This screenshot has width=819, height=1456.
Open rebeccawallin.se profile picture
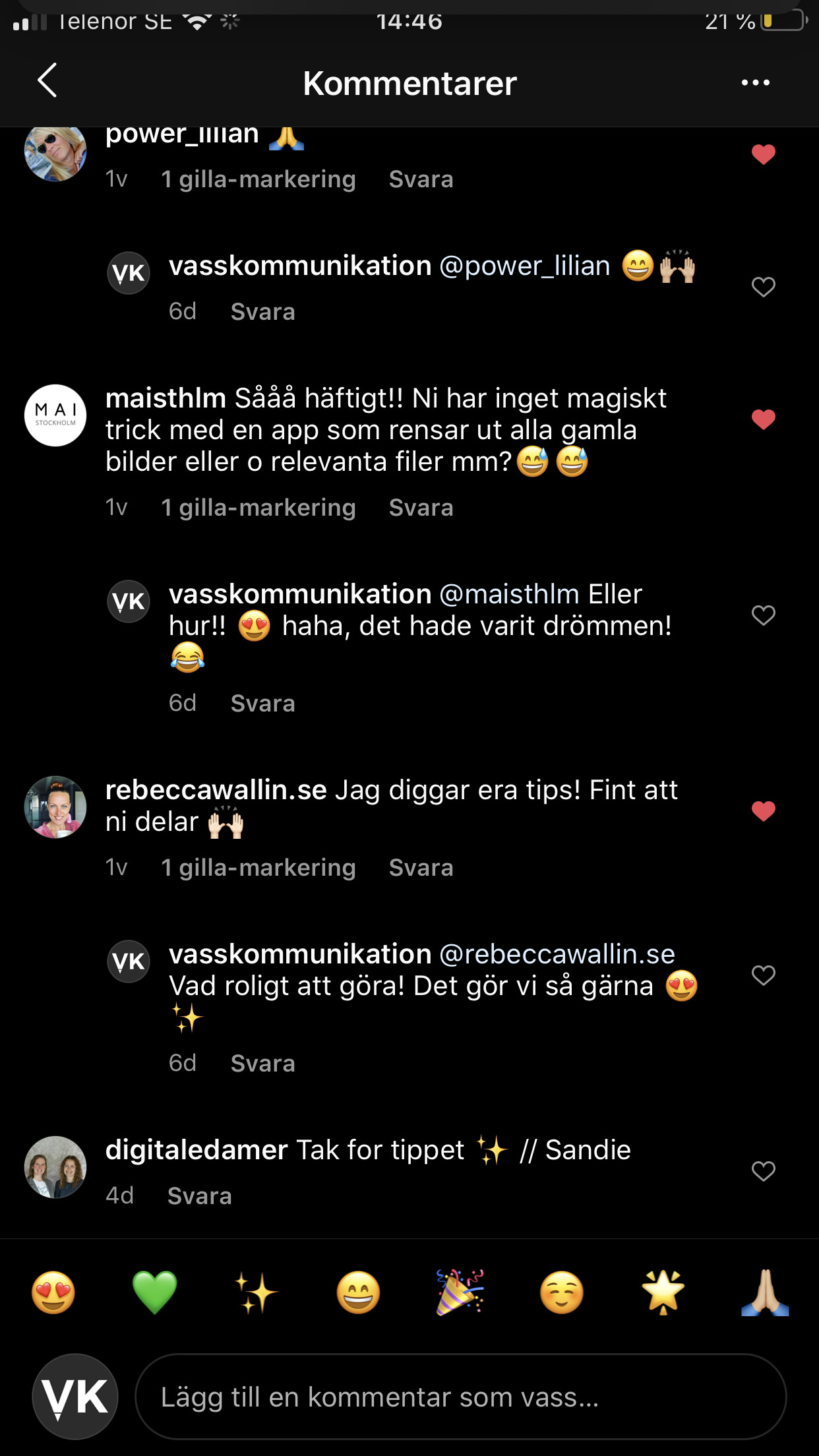click(x=55, y=806)
